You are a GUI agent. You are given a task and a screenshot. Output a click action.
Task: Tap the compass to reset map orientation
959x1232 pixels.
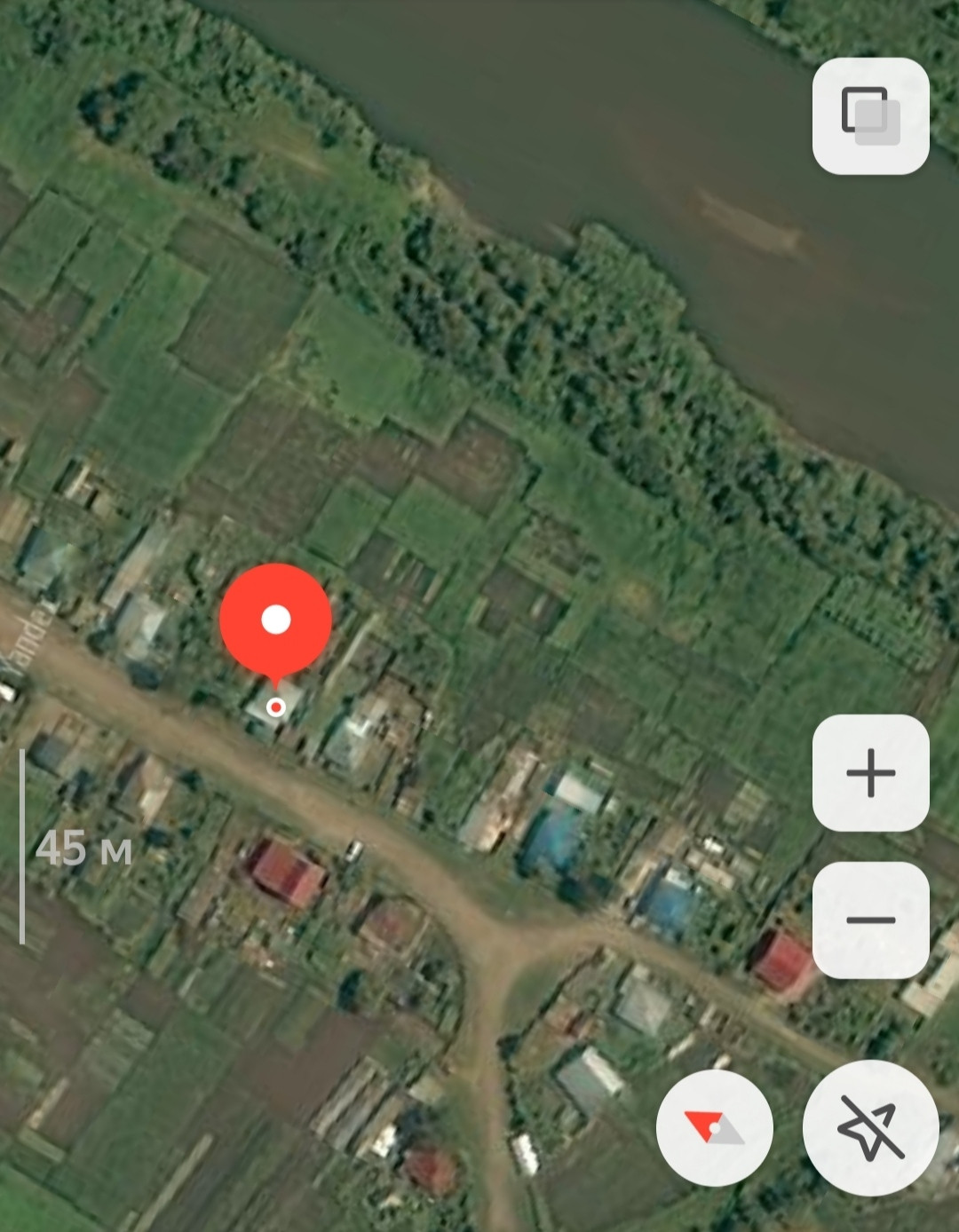(x=714, y=1127)
